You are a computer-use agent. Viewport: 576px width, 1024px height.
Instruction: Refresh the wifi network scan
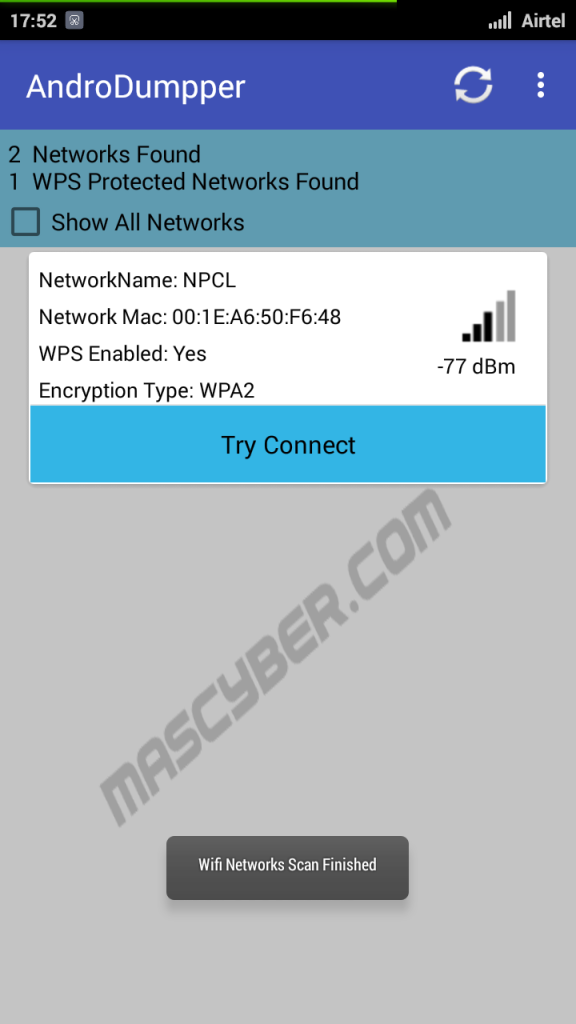(x=473, y=85)
